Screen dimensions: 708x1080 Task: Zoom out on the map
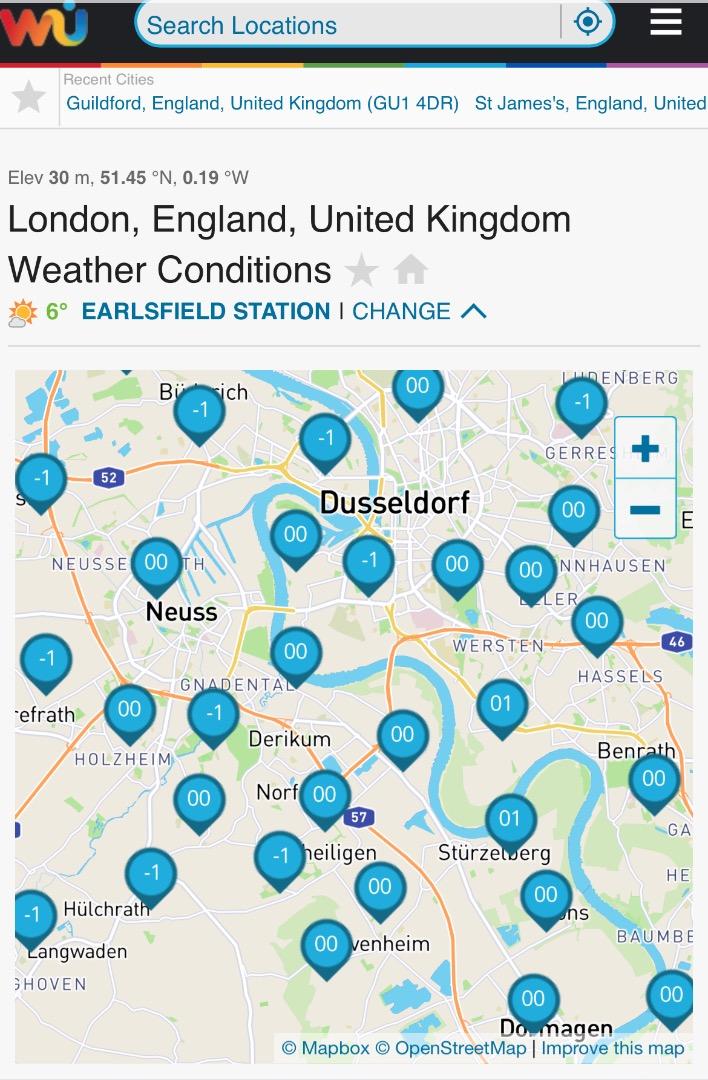645,509
